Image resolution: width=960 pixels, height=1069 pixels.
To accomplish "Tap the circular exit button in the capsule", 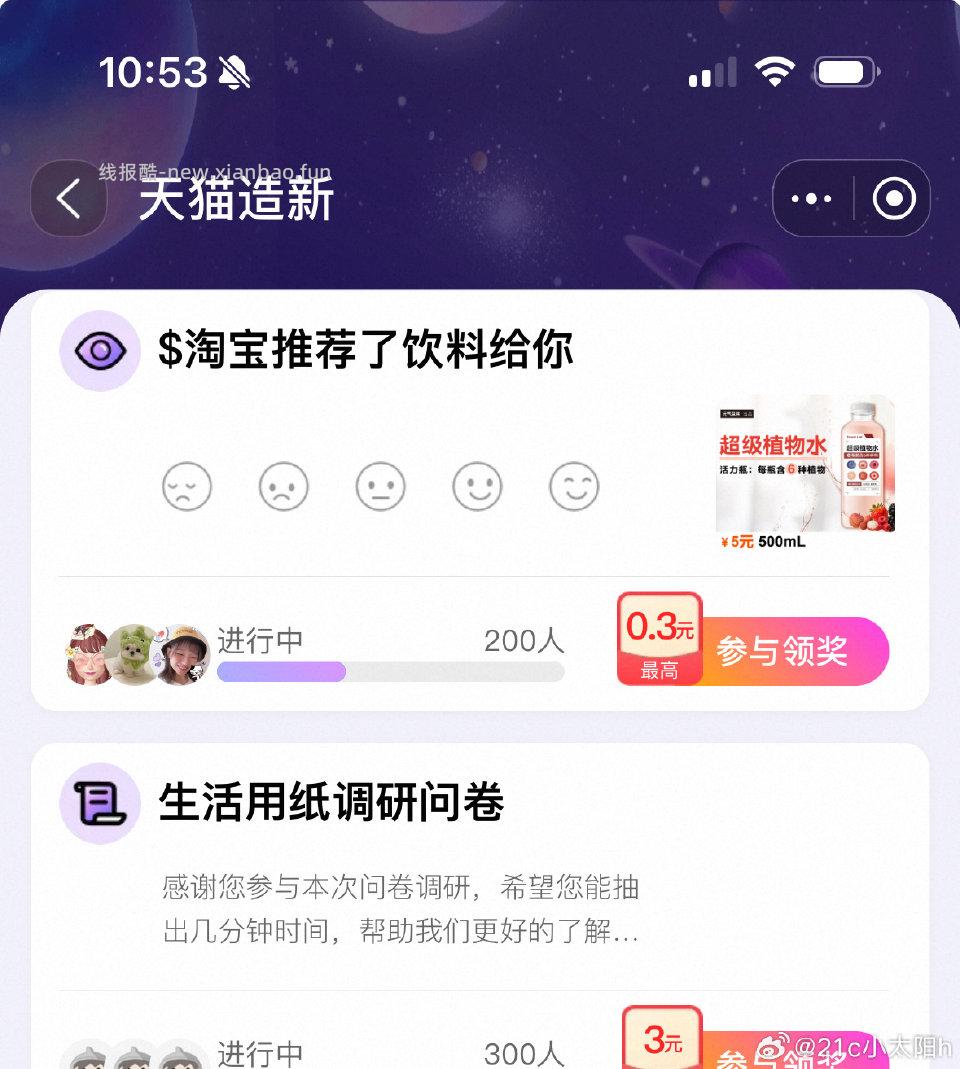I will tap(893, 198).
